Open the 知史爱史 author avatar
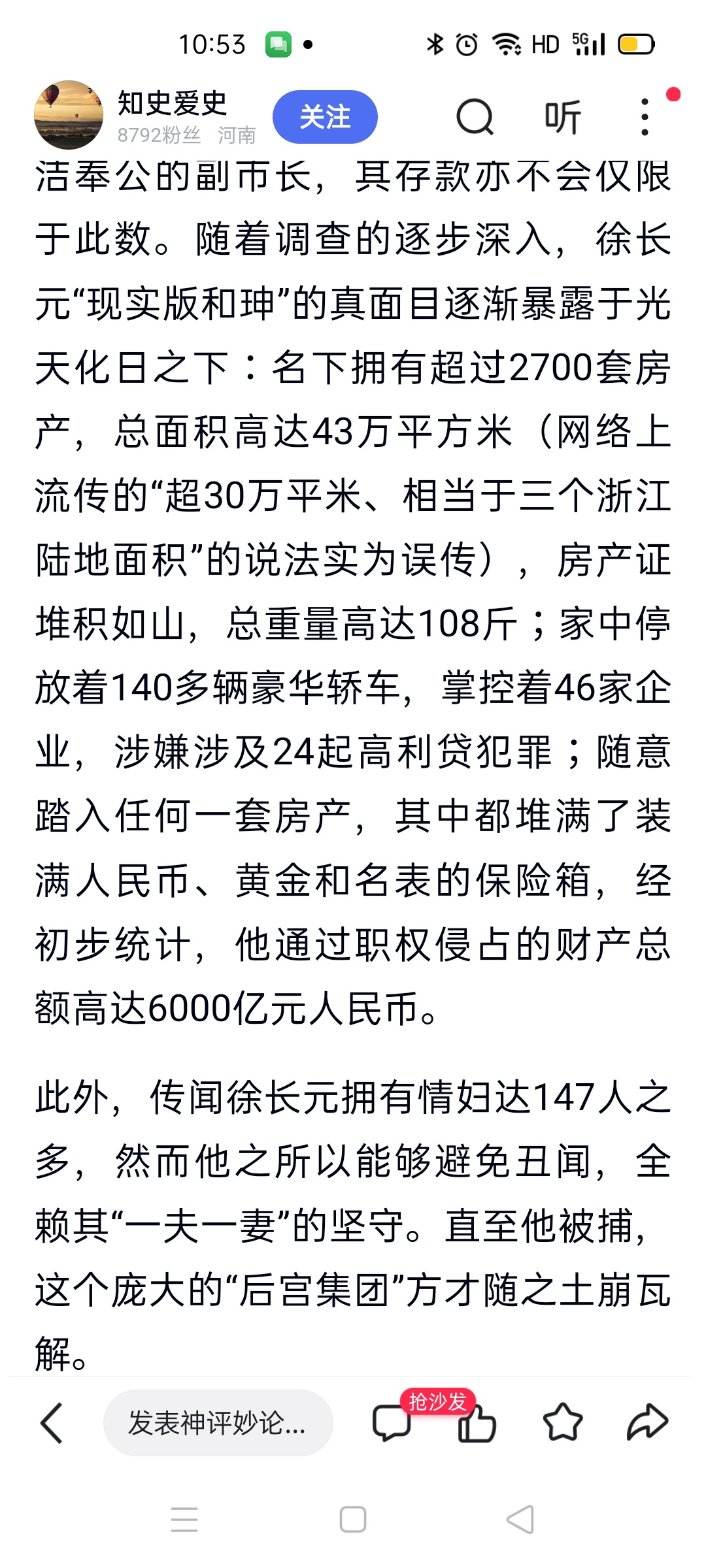Viewport: 706px width, 1568px height. [x=68, y=116]
